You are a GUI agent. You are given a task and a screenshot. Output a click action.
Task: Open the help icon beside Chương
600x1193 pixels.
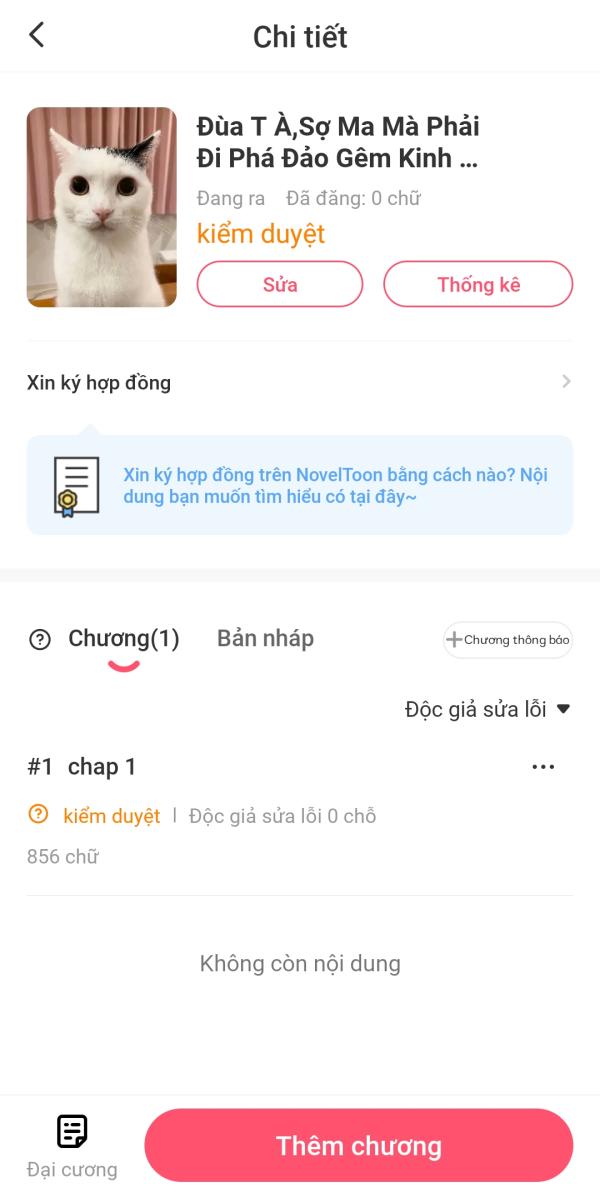(40, 640)
